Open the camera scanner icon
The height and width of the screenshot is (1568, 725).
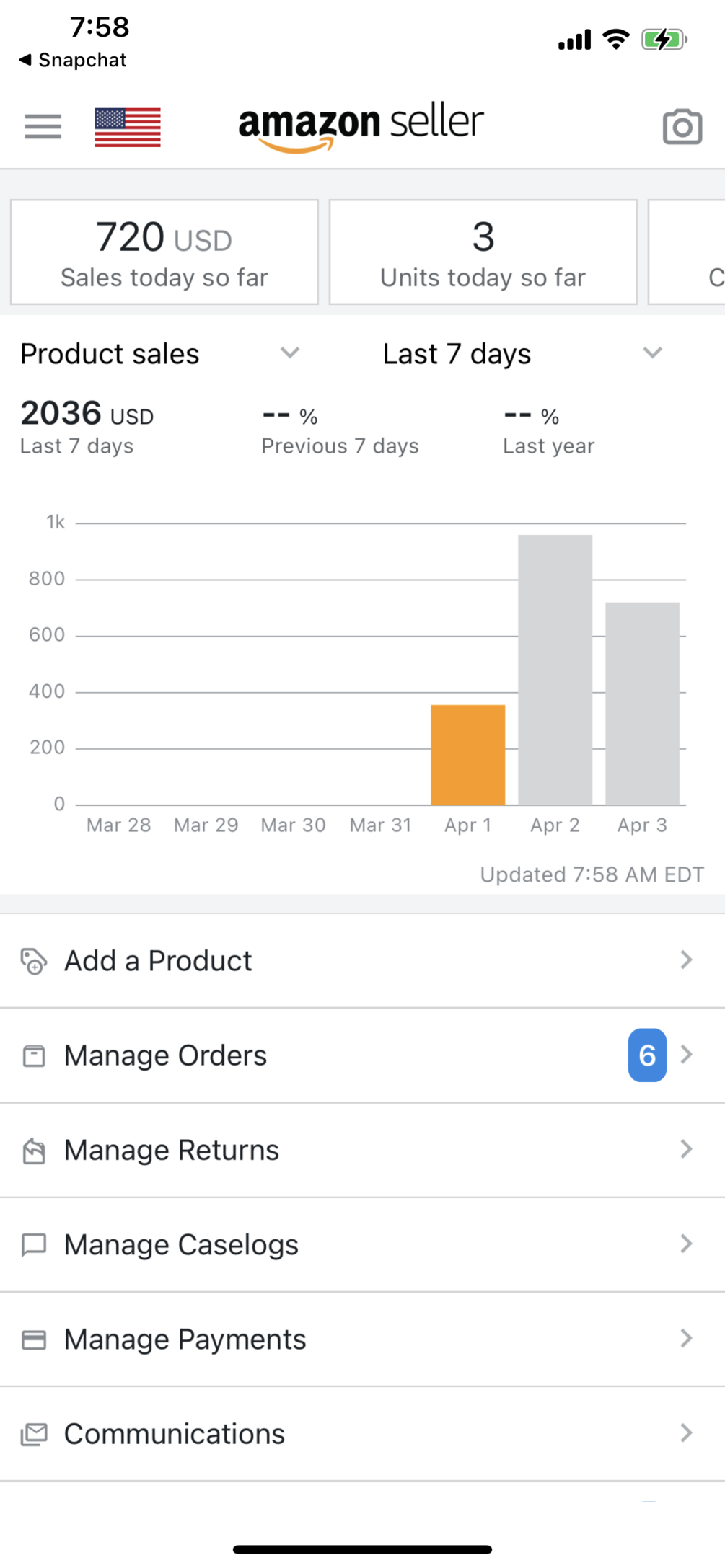point(682,127)
